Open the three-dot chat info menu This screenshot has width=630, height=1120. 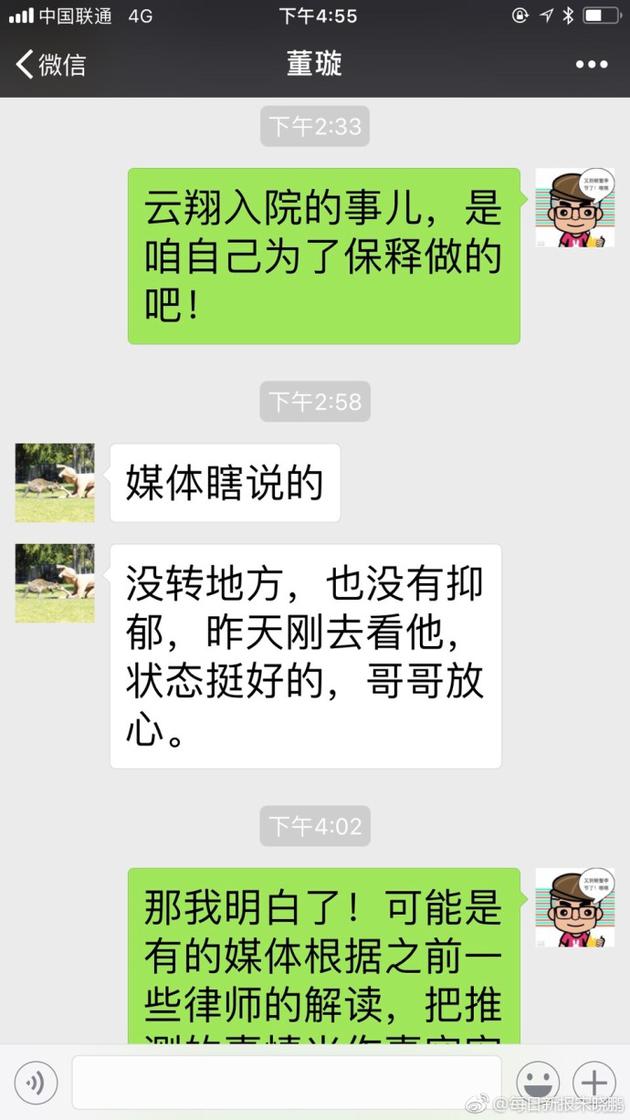coord(591,65)
